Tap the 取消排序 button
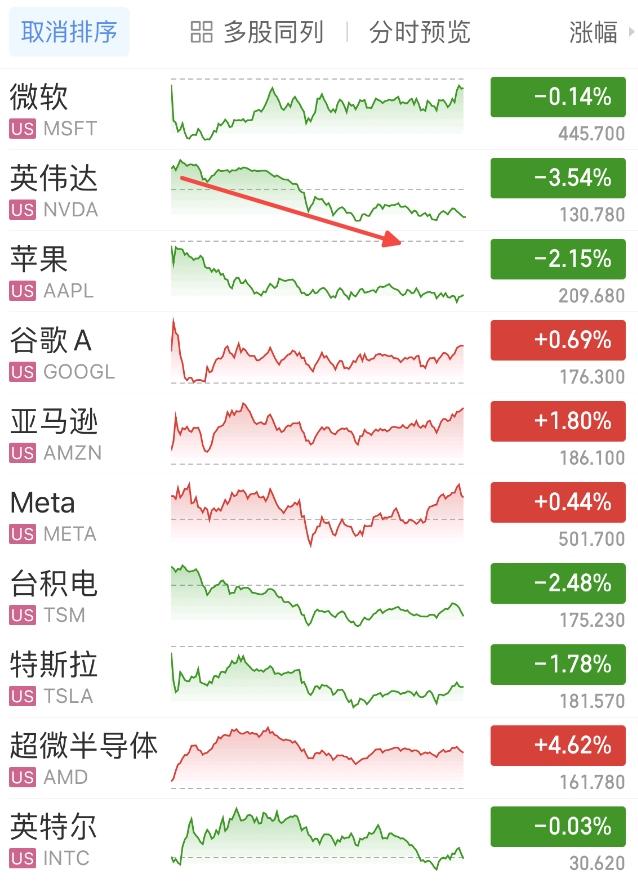The image size is (638, 892). point(69,32)
